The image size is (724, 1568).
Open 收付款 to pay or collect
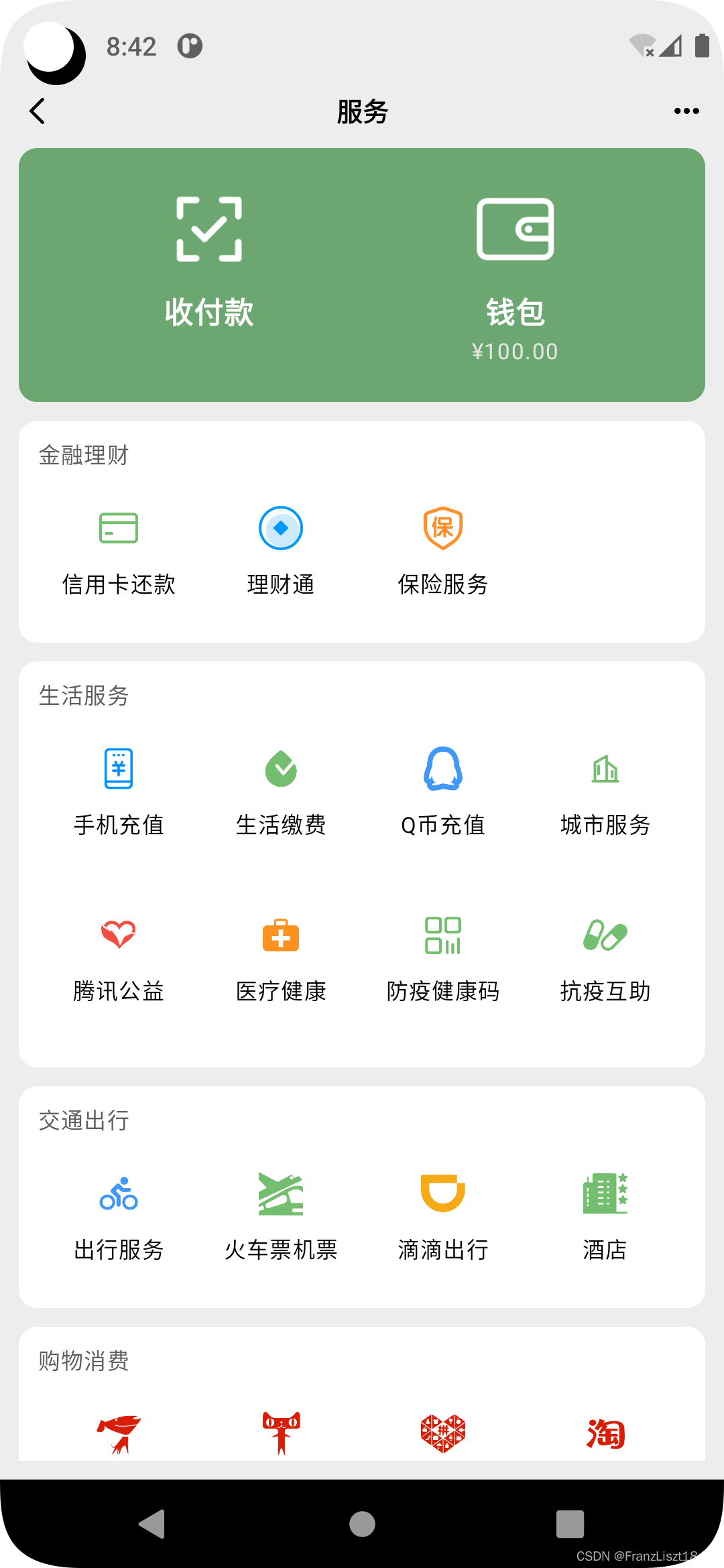click(209, 261)
